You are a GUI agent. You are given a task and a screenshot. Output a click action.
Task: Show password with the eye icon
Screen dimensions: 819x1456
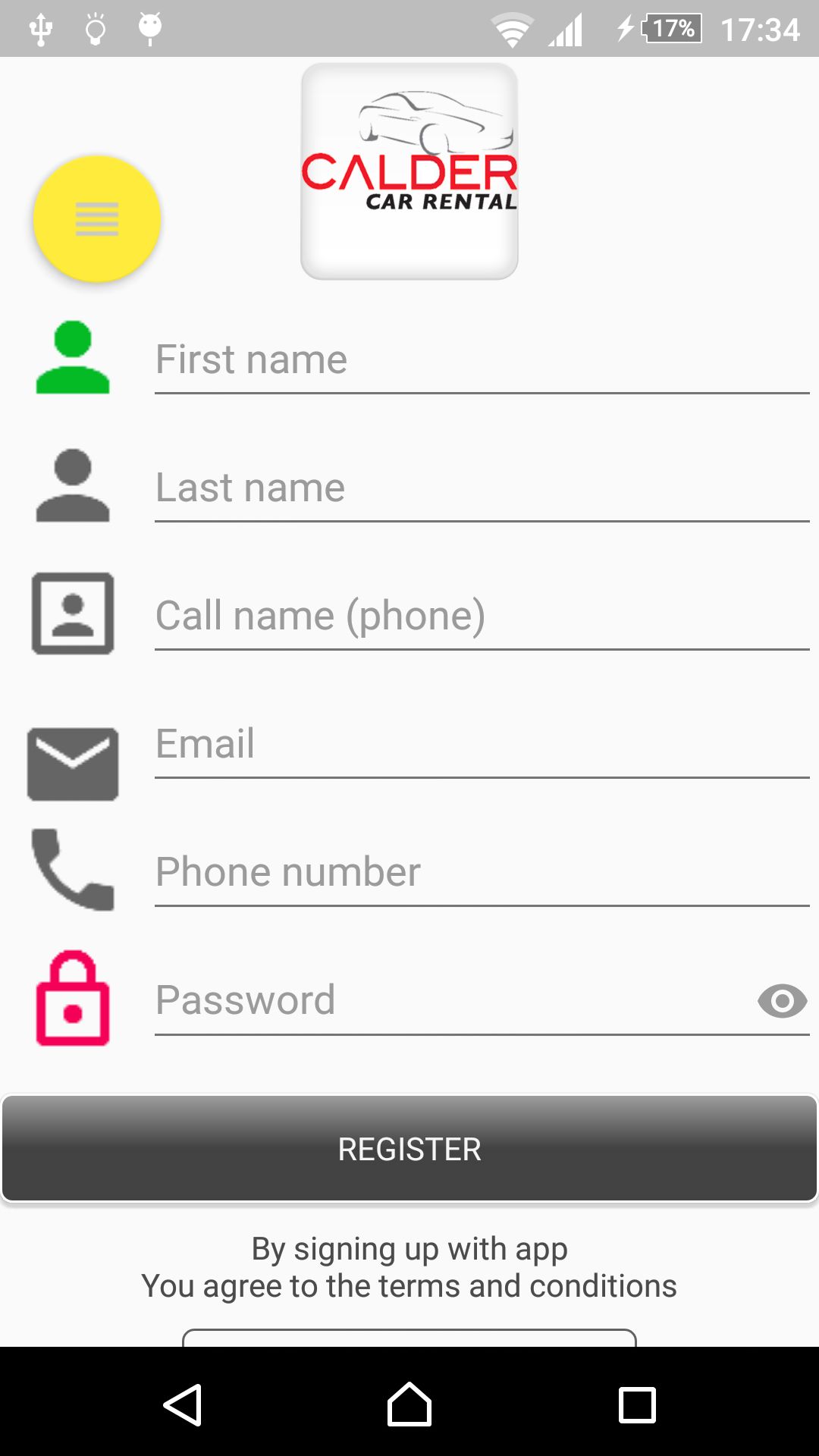tap(782, 1002)
